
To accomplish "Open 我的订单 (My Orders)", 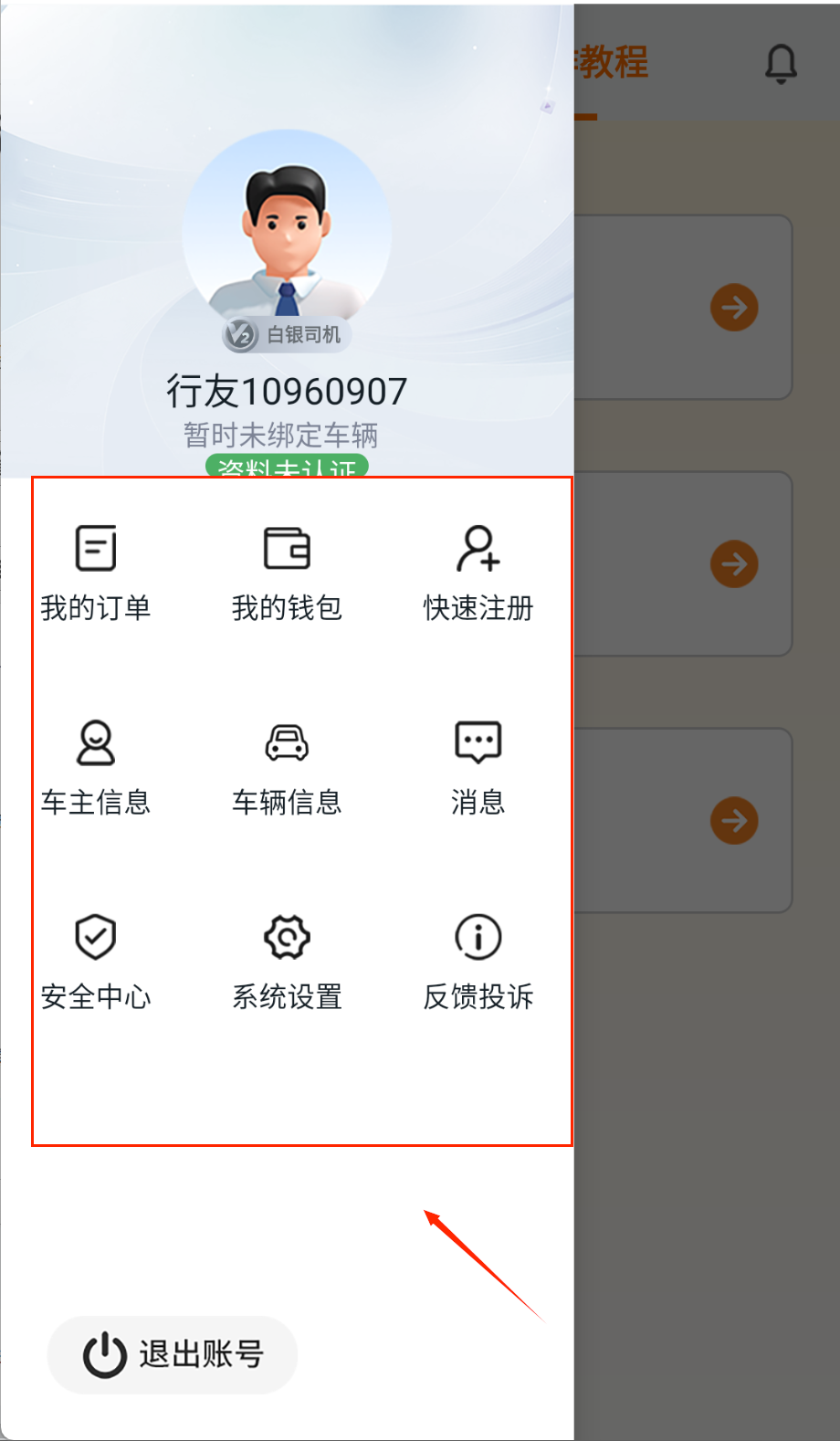I will tap(96, 573).
